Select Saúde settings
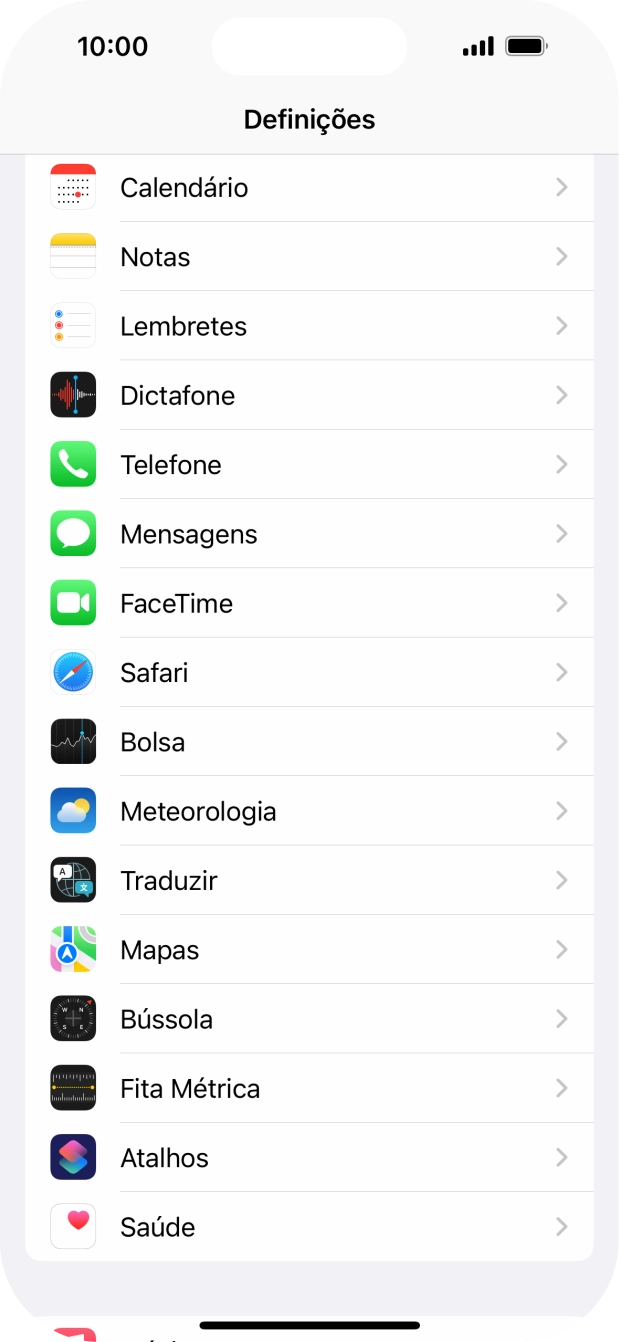 [x=309, y=1227]
